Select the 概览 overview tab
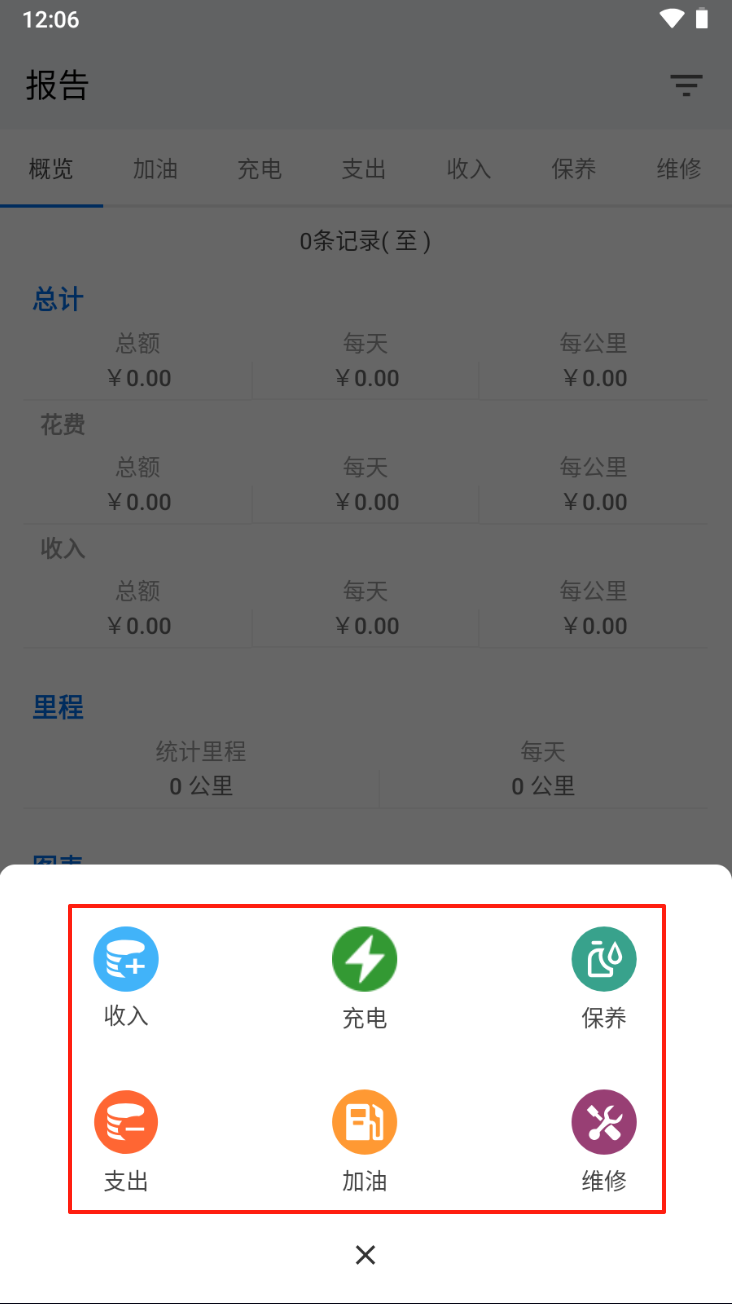Viewport: 732px width, 1304px height. tap(51, 169)
